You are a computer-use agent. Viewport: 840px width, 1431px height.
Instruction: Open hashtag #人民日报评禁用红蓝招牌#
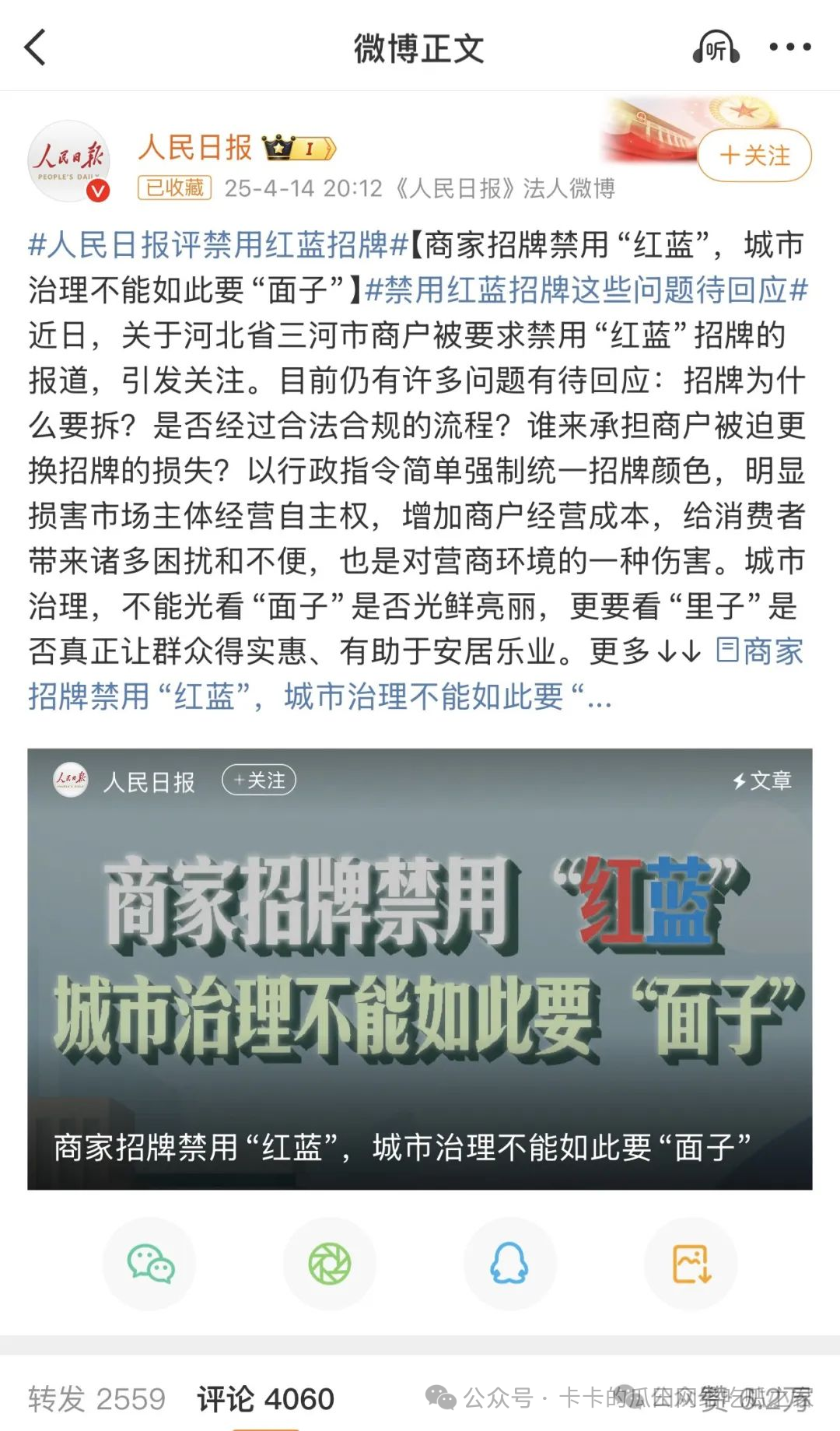click(x=218, y=245)
